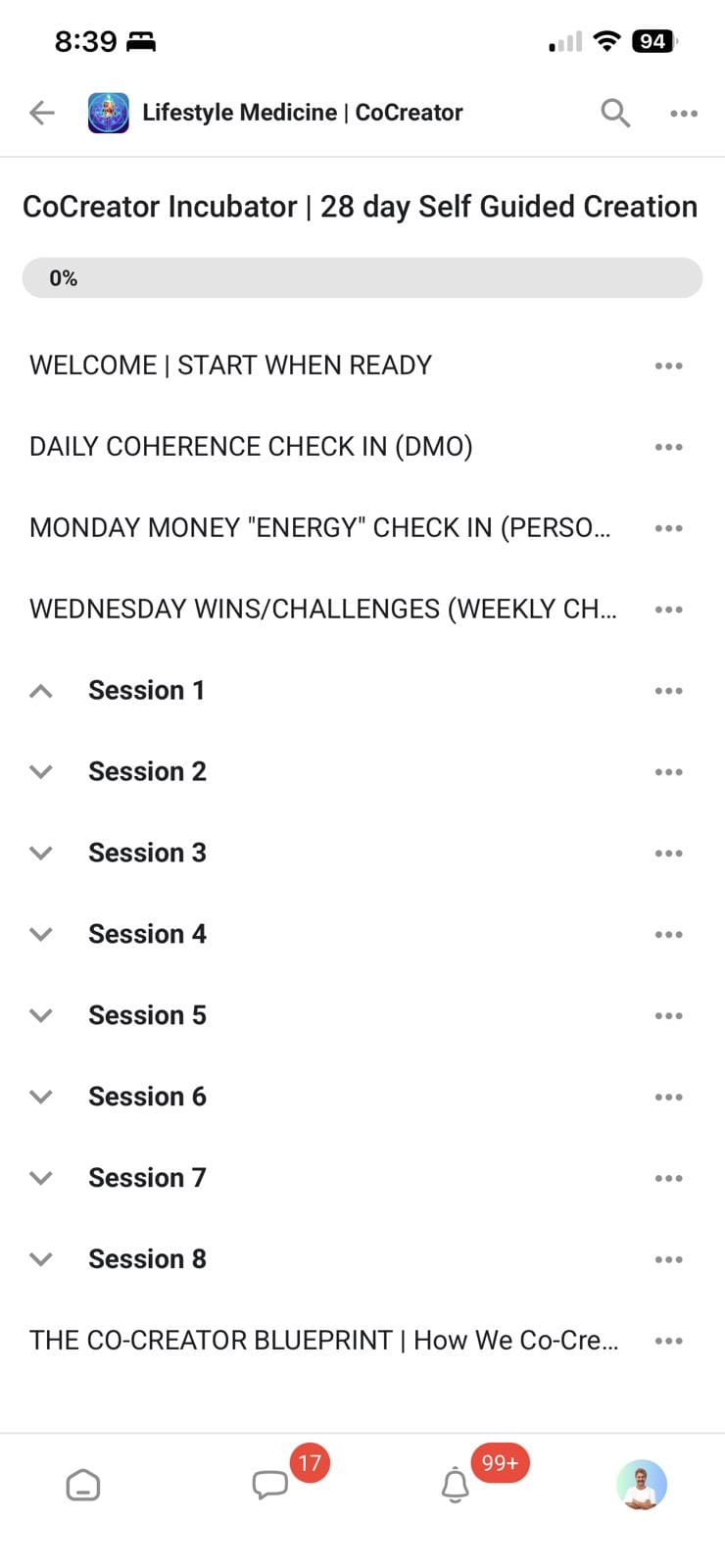Image resolution: width=725 pixels, height=1568 pixels.
Task: Open more options for Session 7
Action: [x=668, y=1179]
